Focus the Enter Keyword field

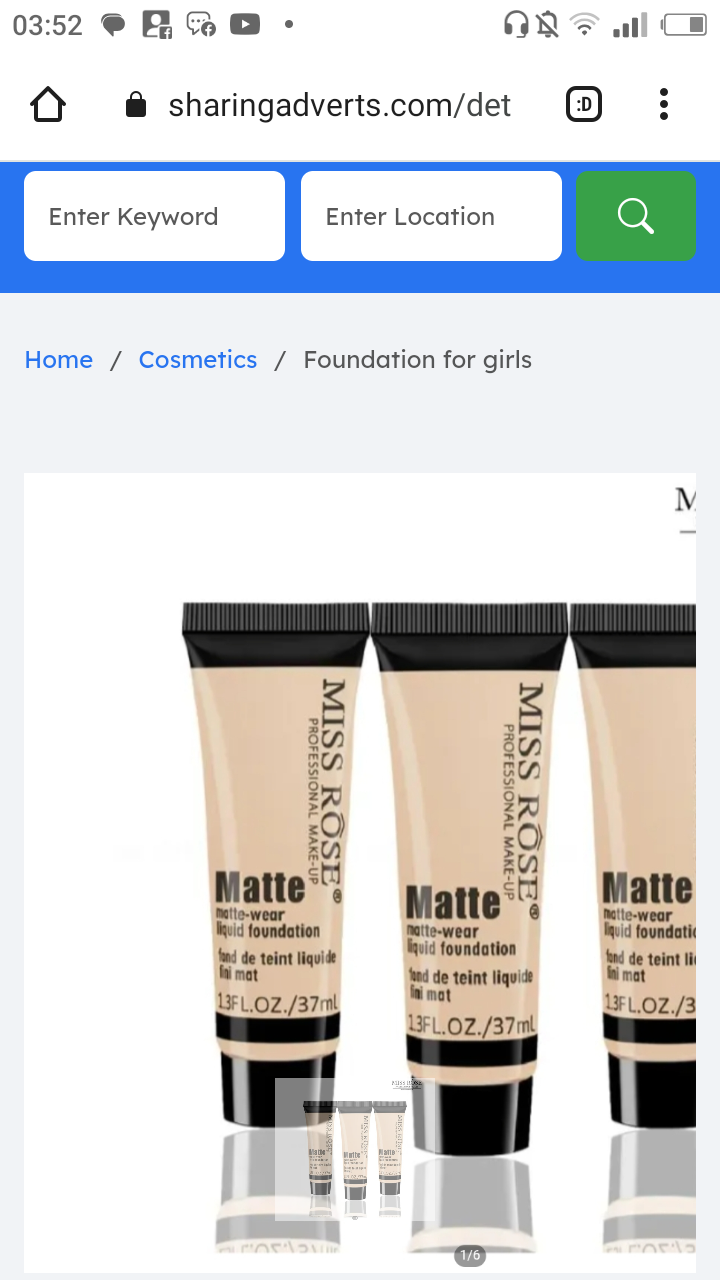tap(154, 216)
